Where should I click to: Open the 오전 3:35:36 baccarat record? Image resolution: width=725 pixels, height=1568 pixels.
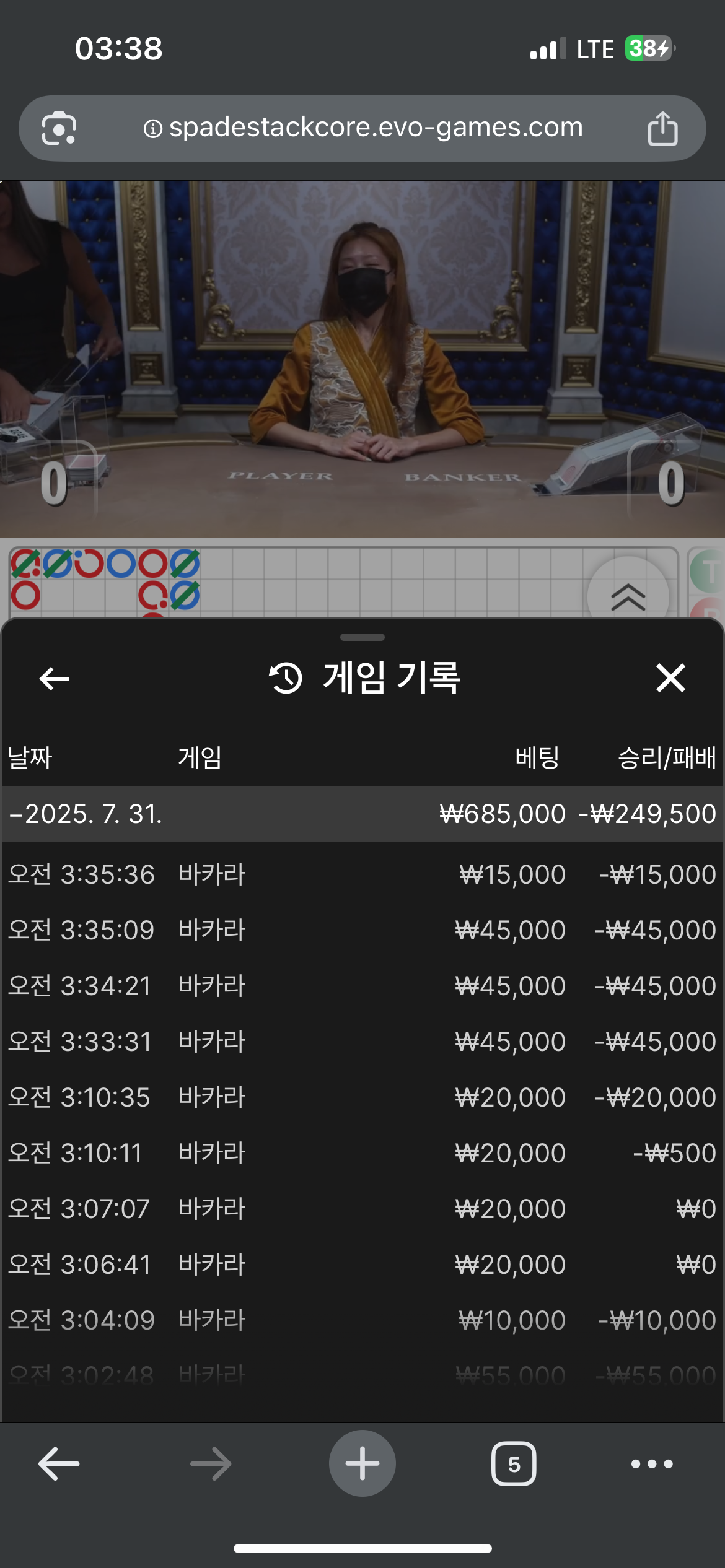tap(362, 874)
